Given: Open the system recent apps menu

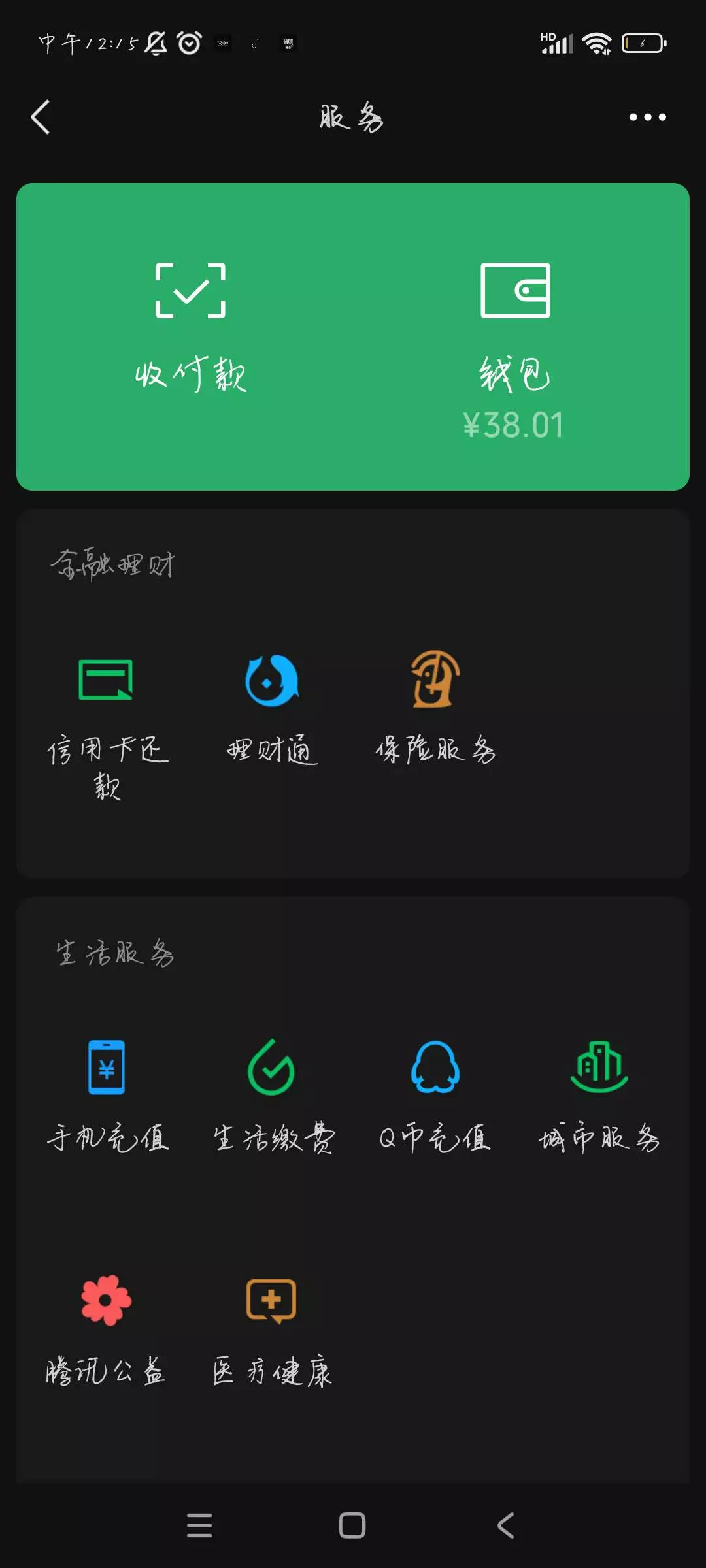Looking at the screenshot, I should pos(199,1526).
